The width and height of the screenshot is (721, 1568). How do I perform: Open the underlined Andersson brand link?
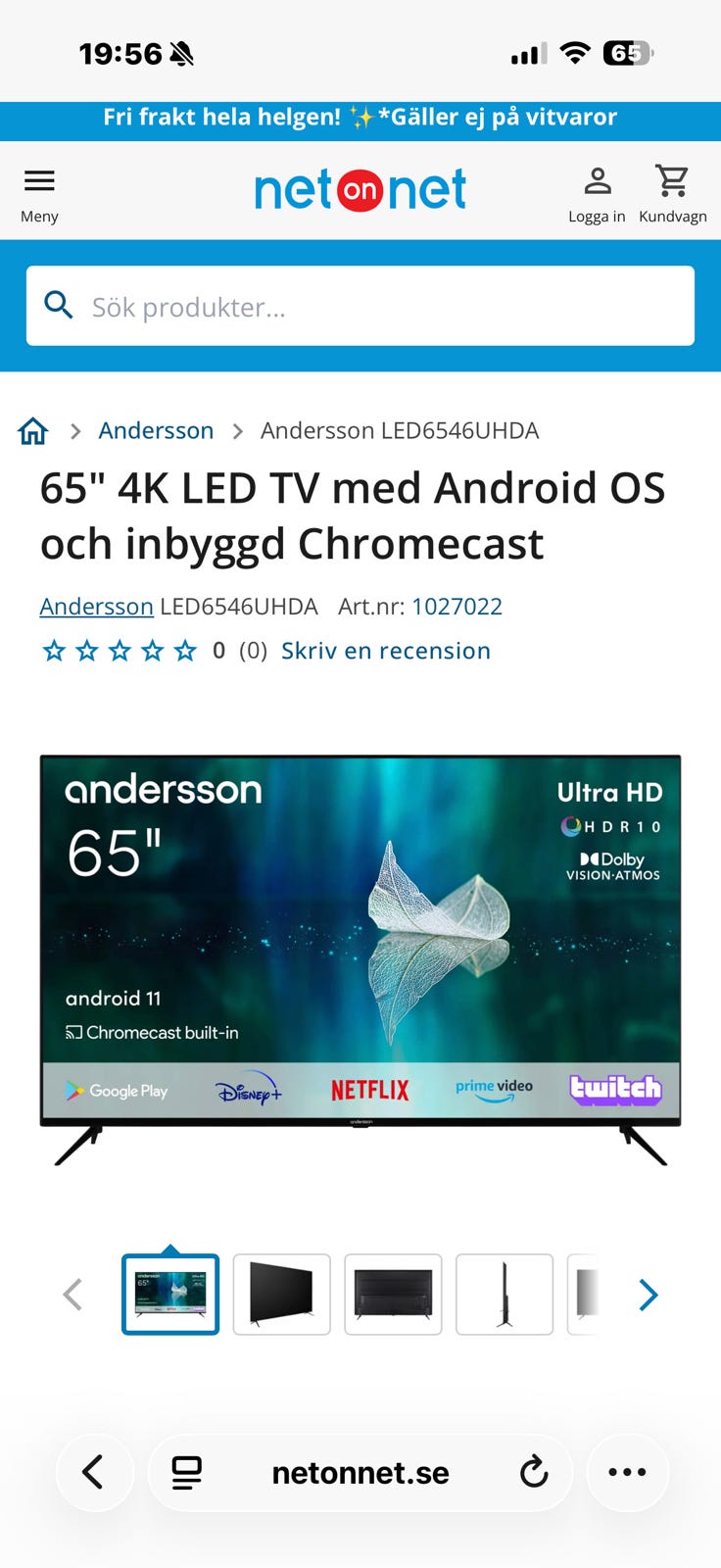[x=96, y=607]
